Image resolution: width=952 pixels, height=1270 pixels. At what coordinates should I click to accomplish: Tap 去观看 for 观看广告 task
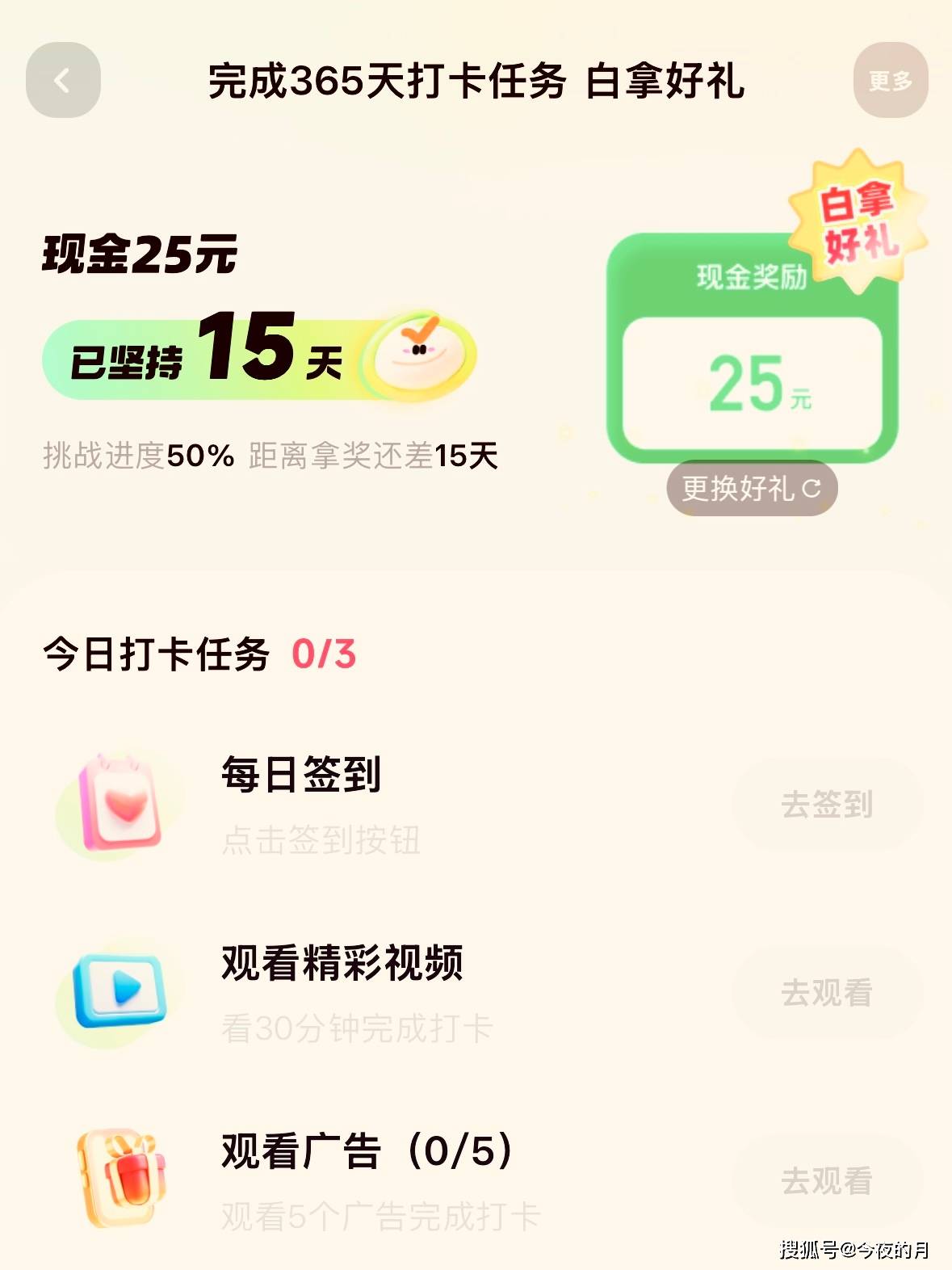(x=827, y=1181)
